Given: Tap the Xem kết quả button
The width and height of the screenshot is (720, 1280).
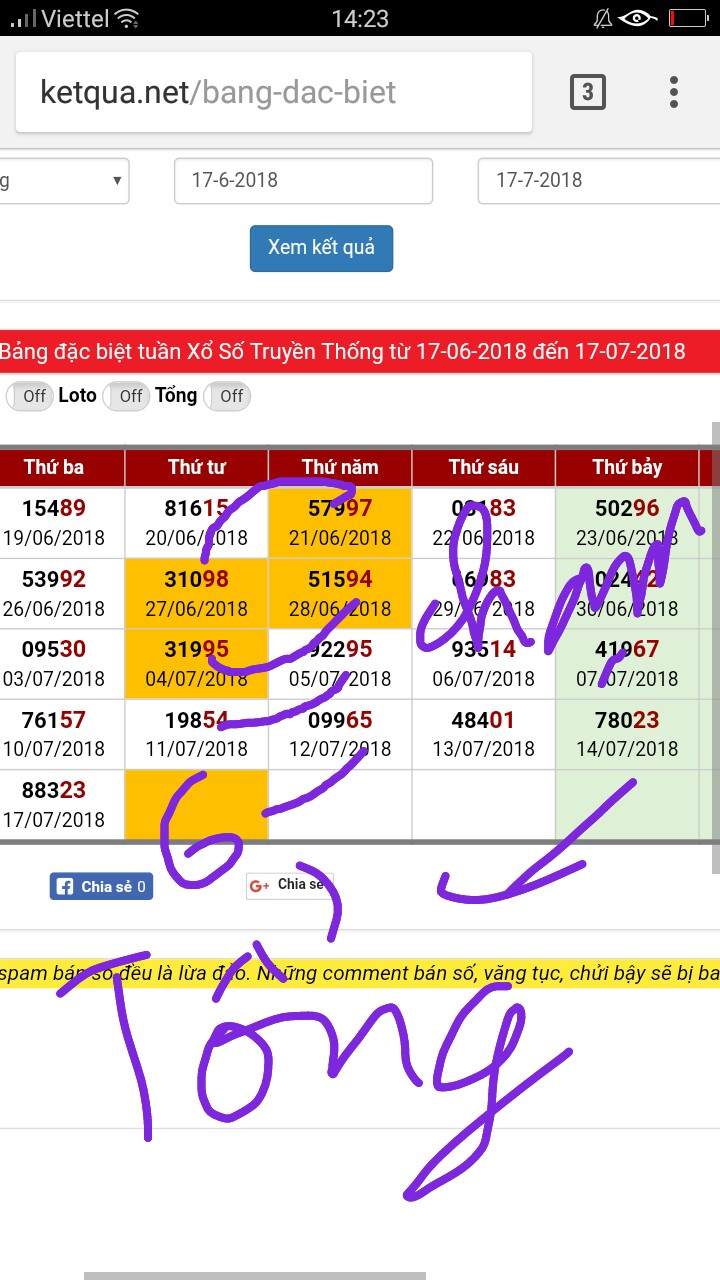Looking at the screenshot, I should (321, 248).
